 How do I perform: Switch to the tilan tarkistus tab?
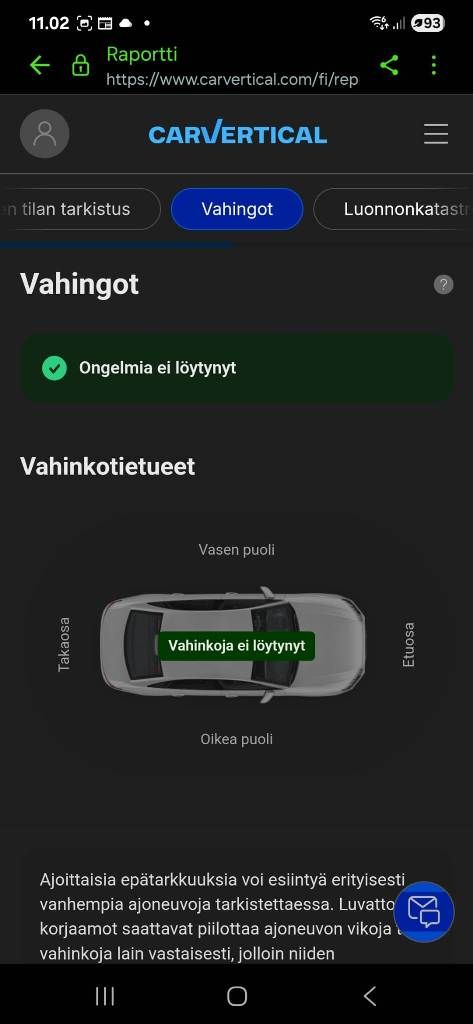coord(80,209)
